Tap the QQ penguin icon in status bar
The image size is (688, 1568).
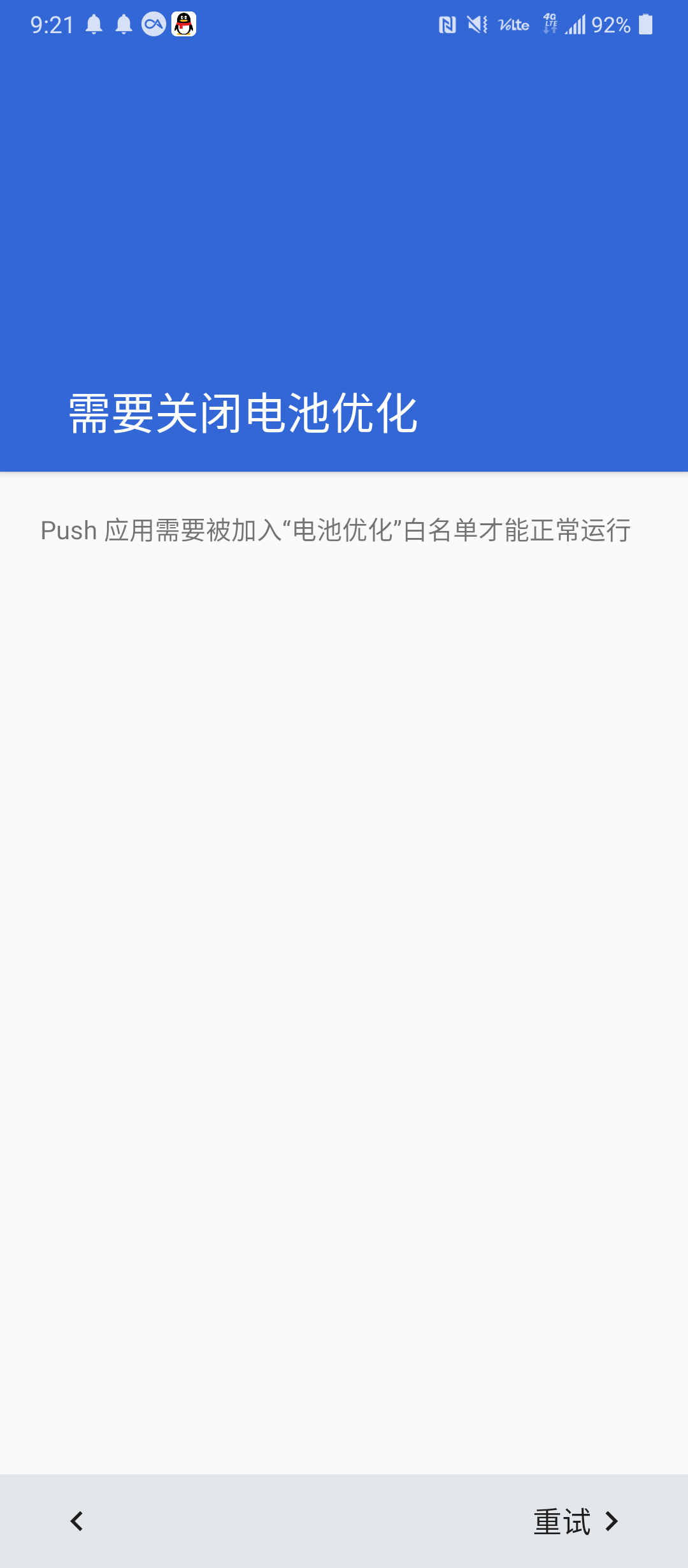(183, 24)
